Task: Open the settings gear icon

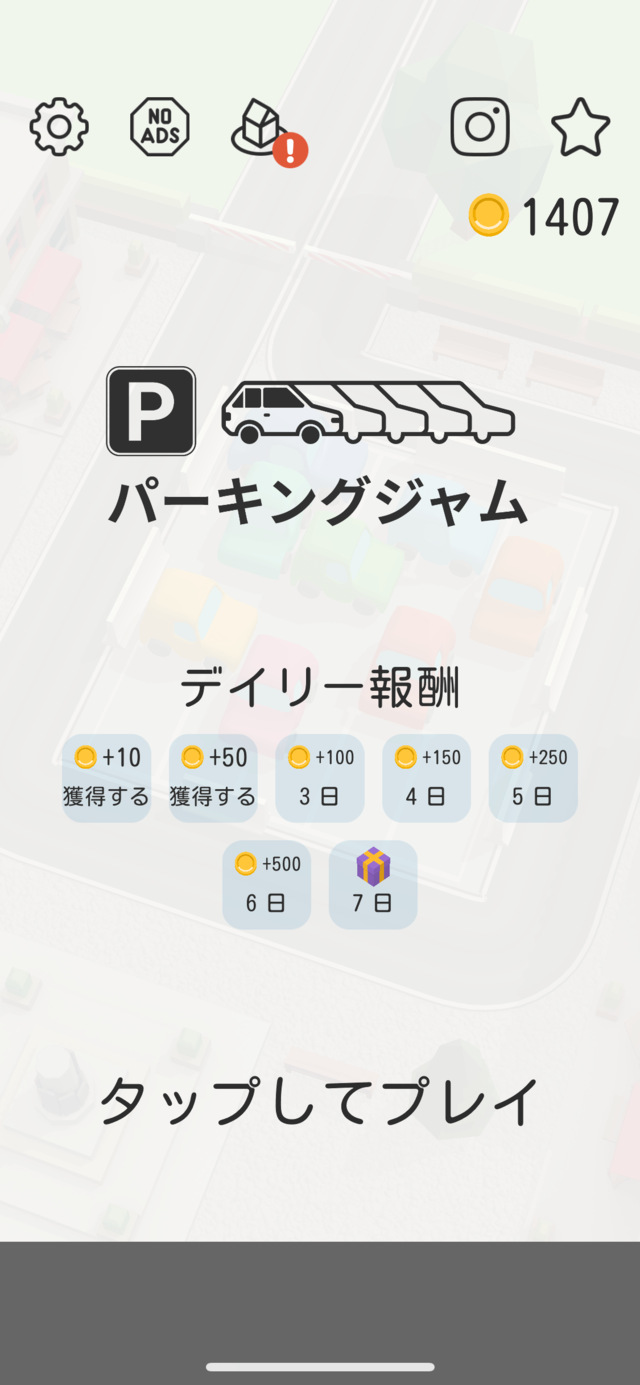Action: (59, 127)
